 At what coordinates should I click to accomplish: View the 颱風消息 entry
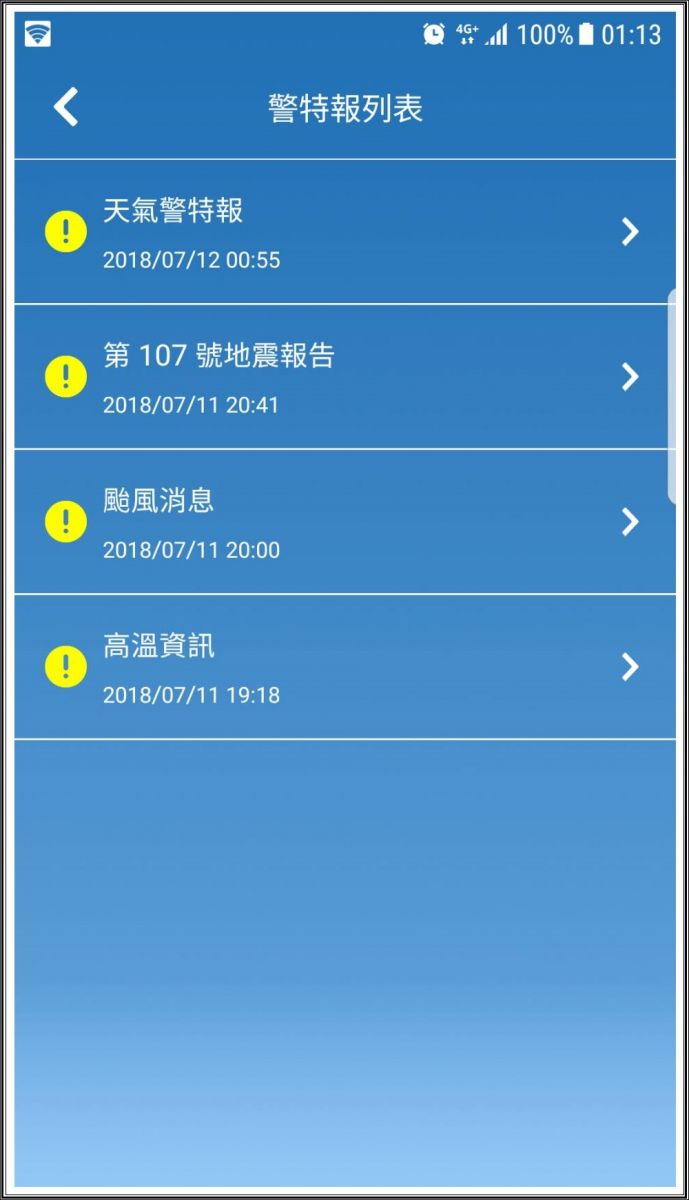pos(345,522)
